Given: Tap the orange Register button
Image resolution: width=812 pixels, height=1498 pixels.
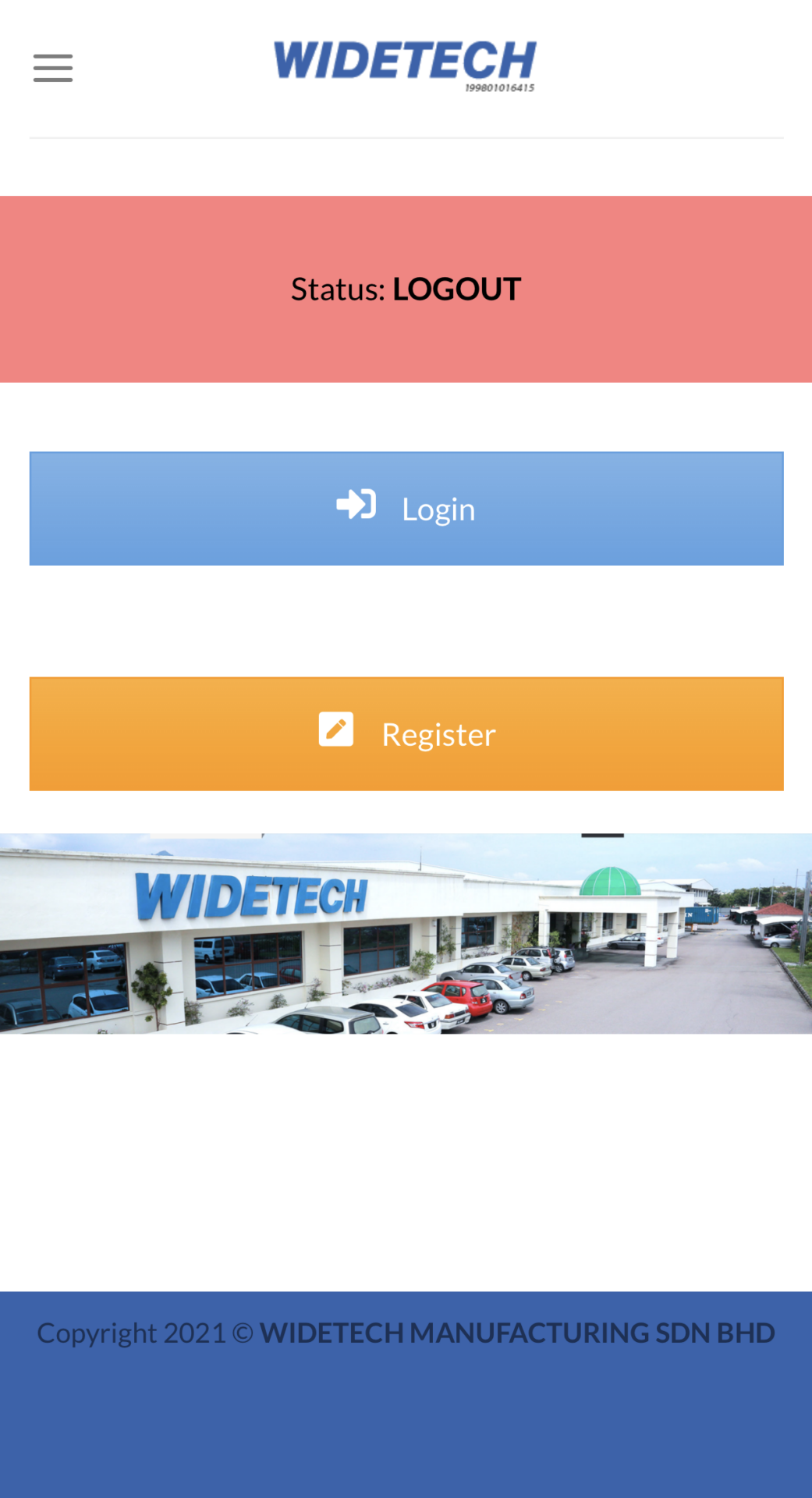Looking at the screenshot, I should (406, 734).
